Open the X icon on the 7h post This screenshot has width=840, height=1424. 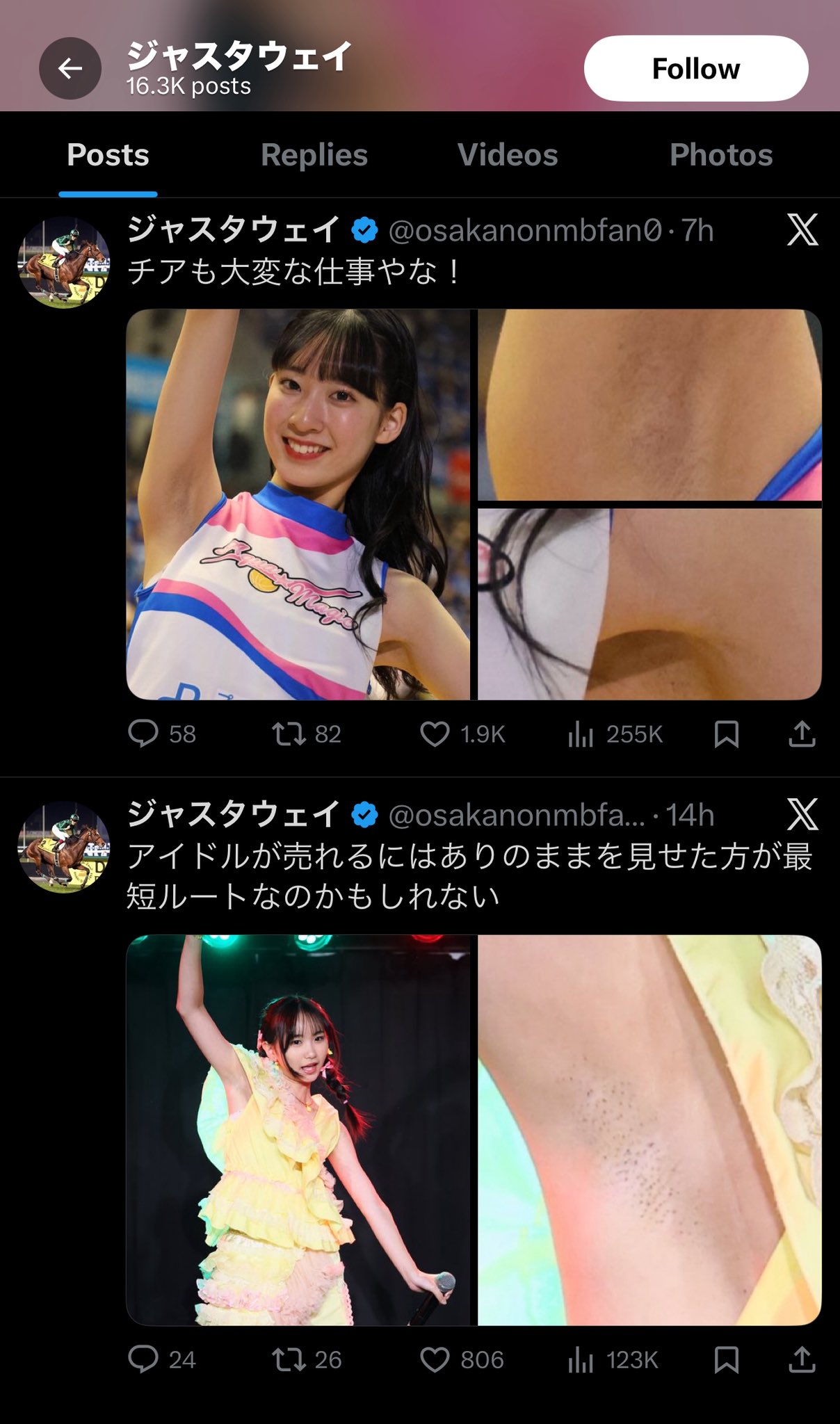tap(802, 229)
